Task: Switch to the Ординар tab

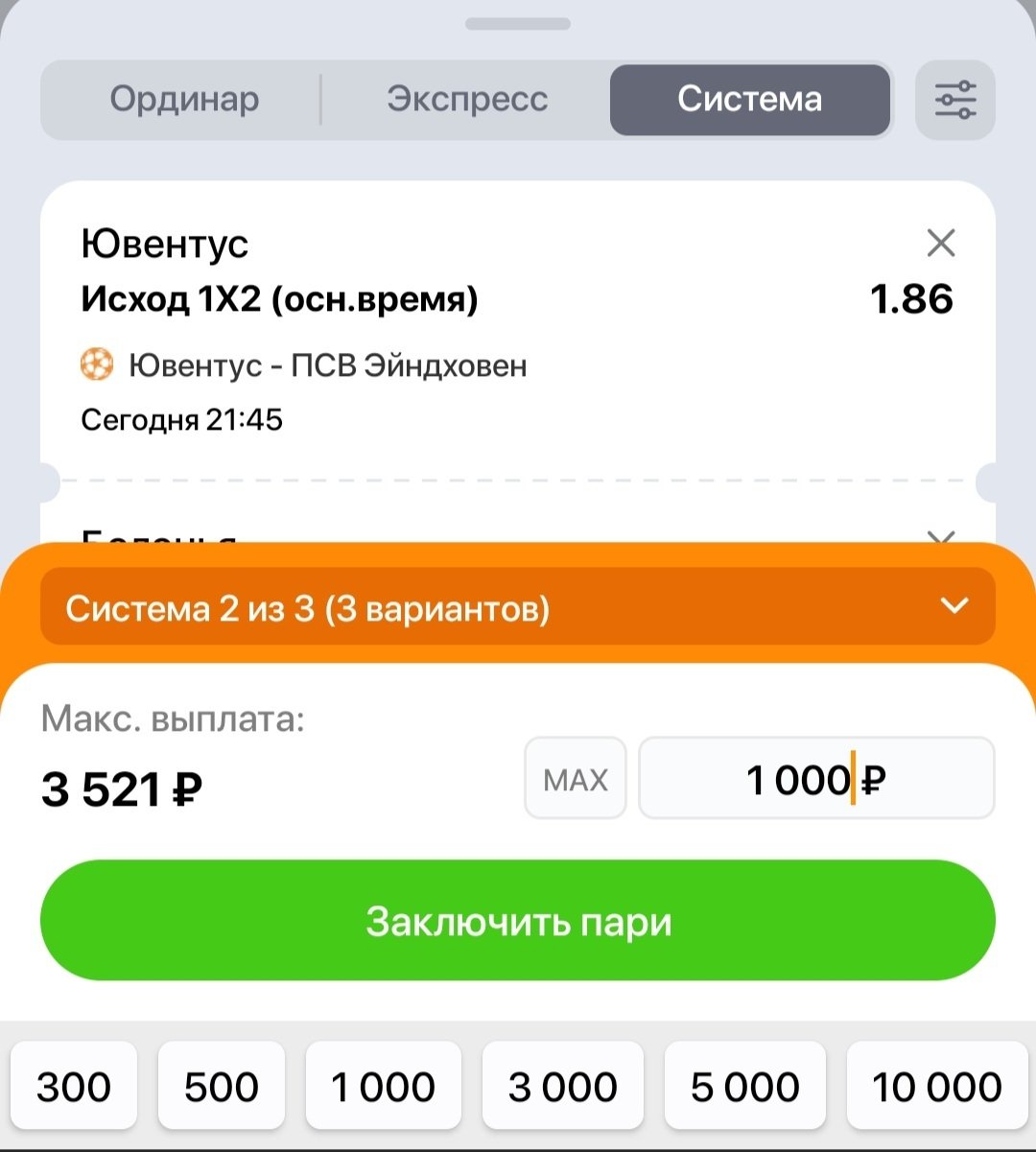Action: click(184, 100)
